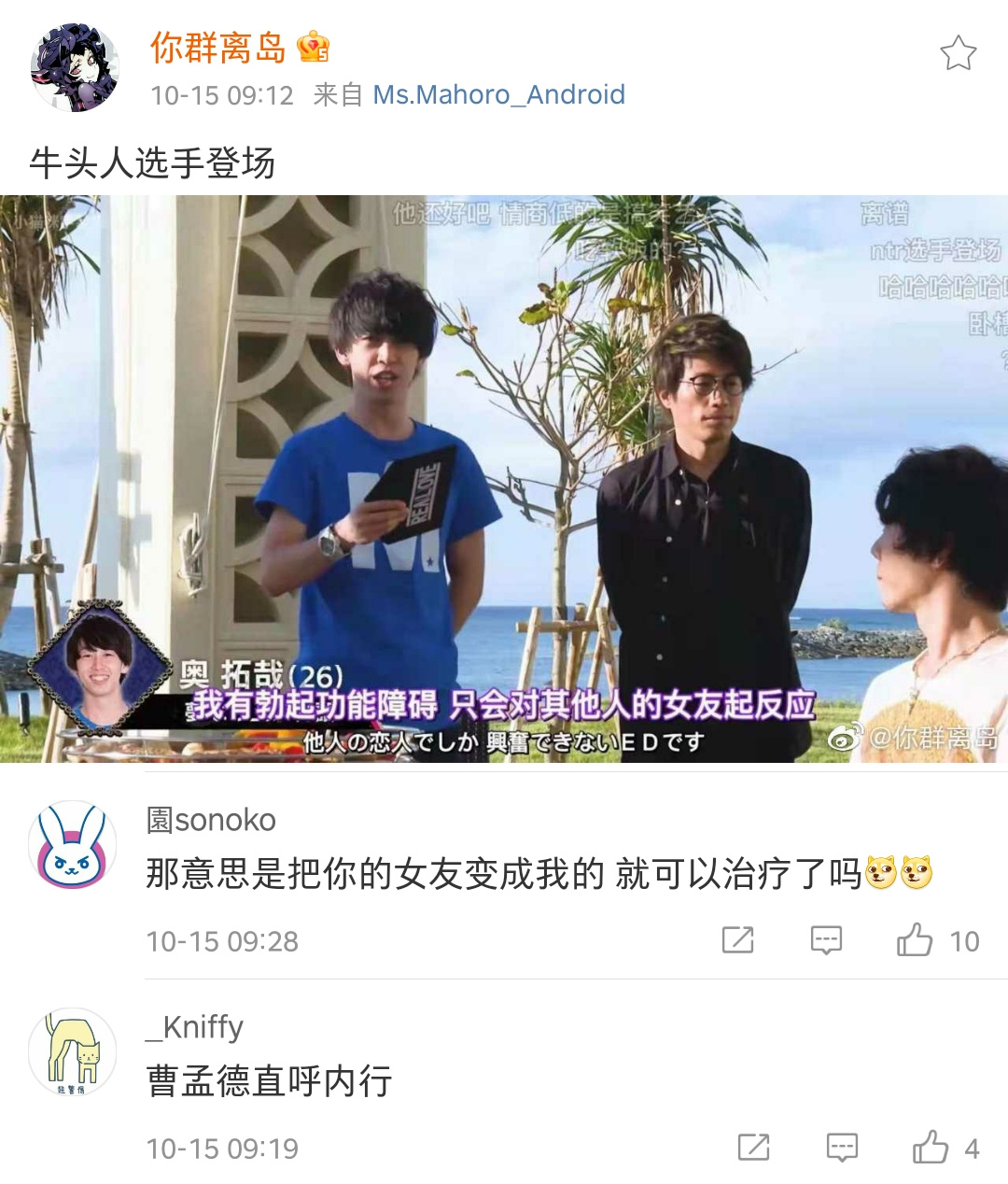Favorite this post with the star icon
The width and height of the screenshot is (1008, 1184).
coord(958,53)
